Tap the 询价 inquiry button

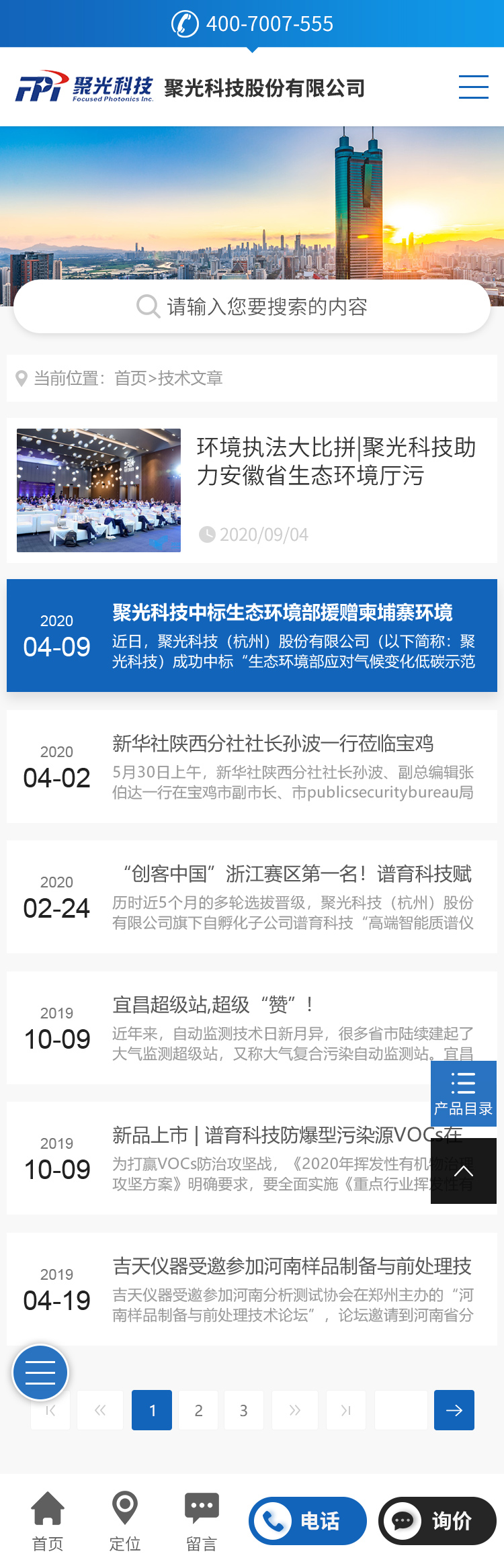pyautogui.click(x=437, y=1521)
